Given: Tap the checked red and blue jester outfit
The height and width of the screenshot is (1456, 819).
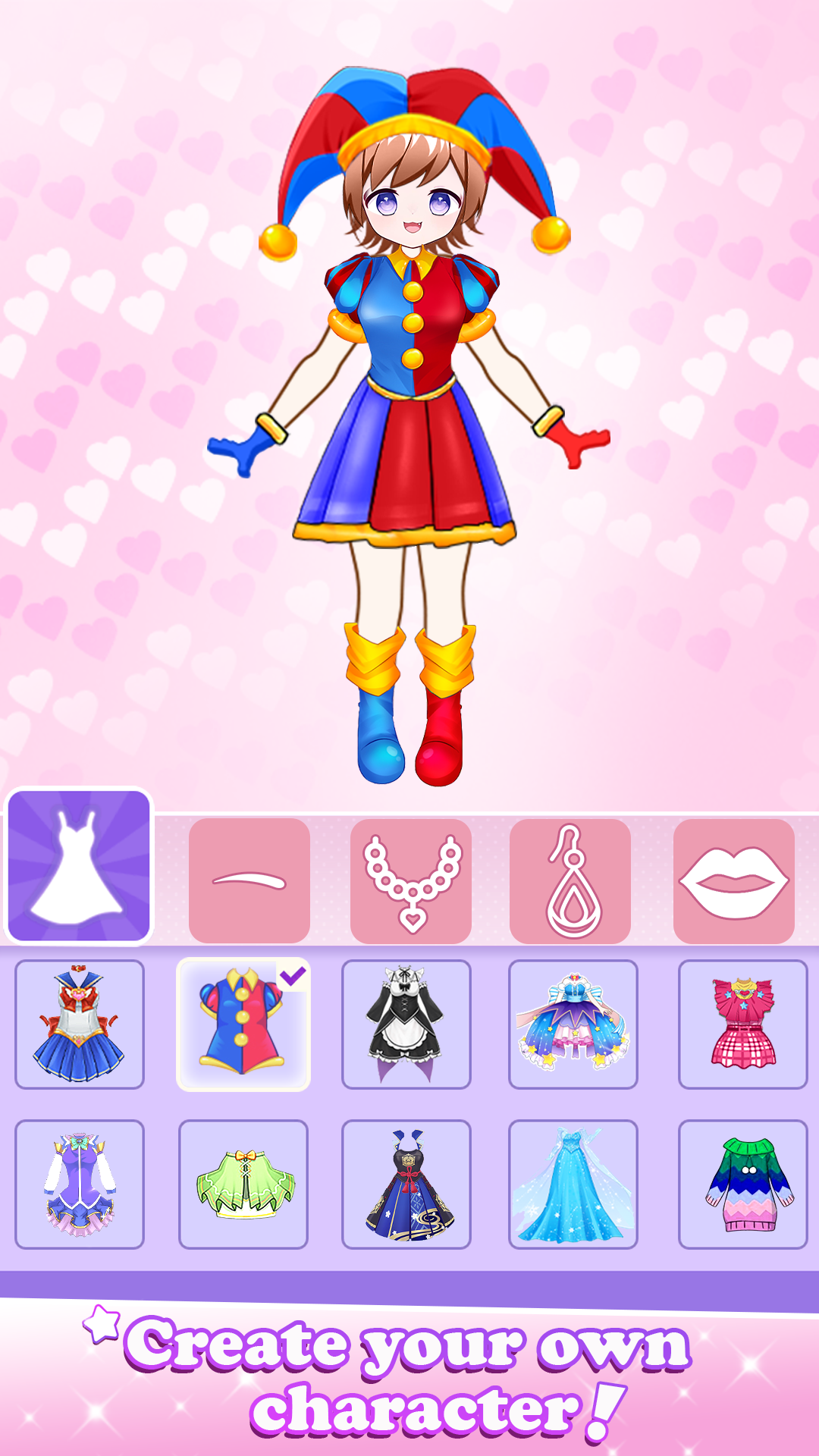Looking at the screenshot, I should (243, 1025).
